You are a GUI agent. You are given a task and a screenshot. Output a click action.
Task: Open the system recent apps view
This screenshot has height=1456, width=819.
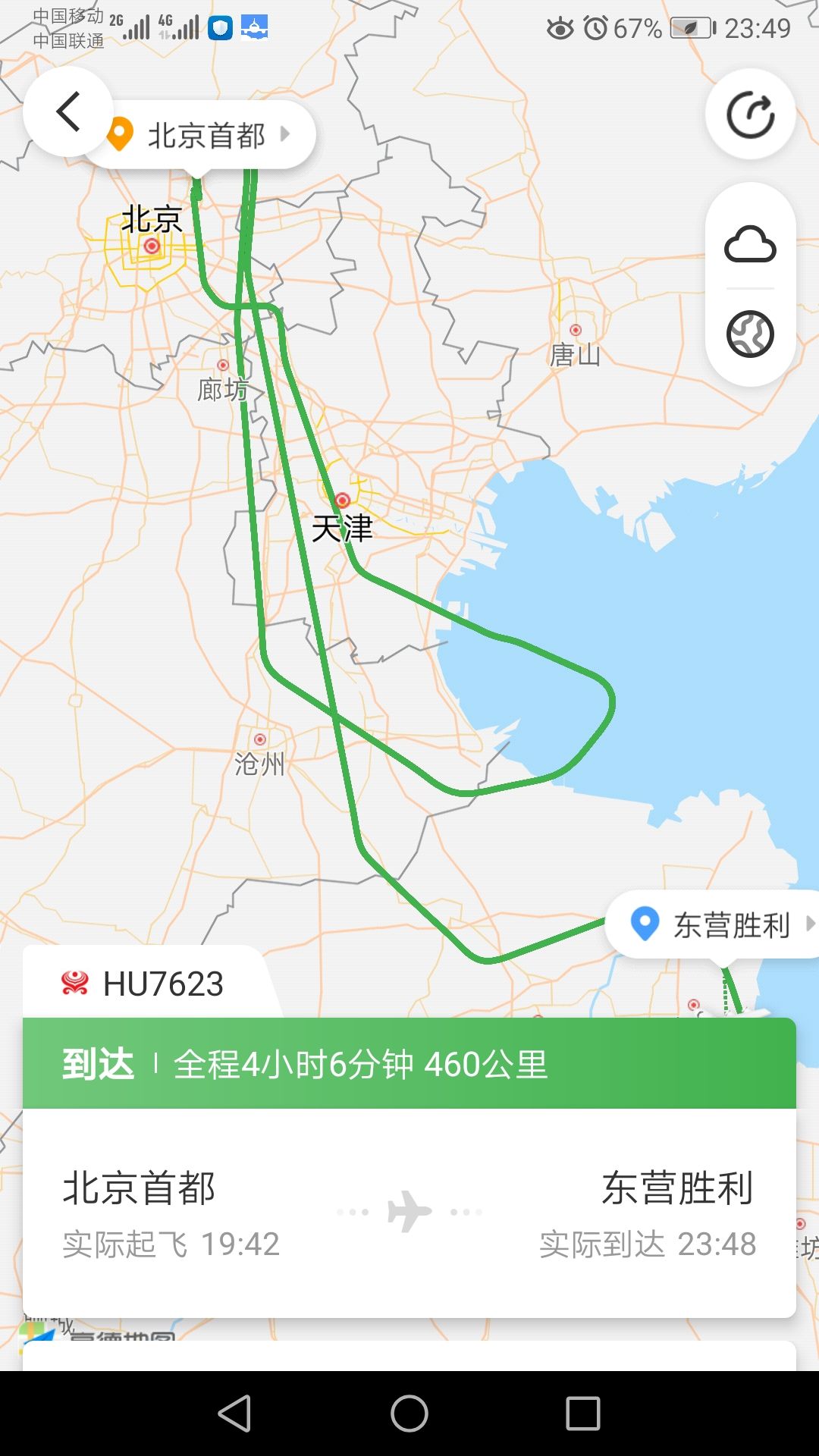[582, 1414]
